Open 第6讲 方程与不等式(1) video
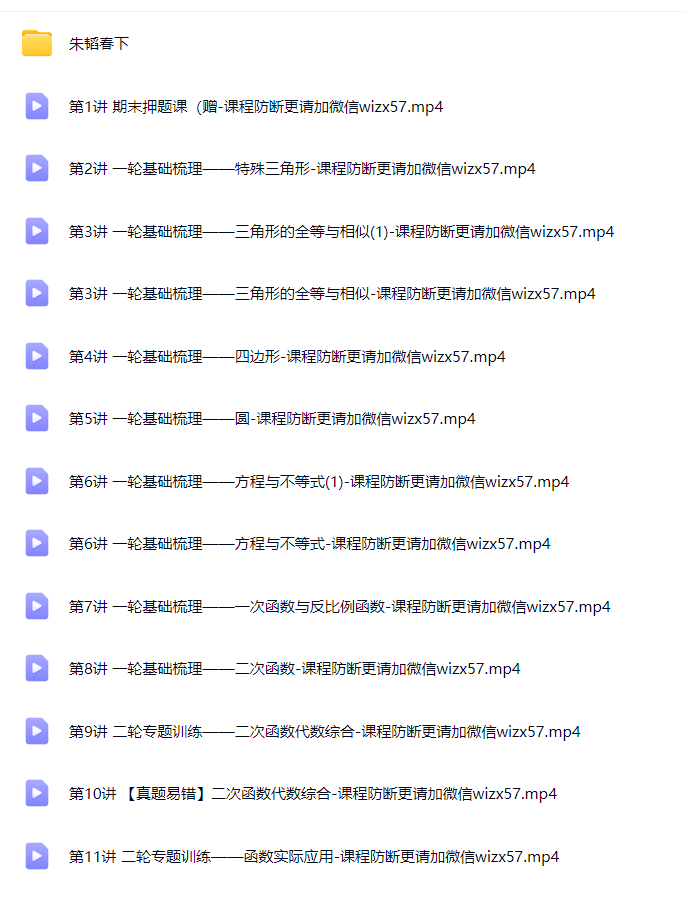686x901 pixels. pyautogui.click(x=318, y=481)
